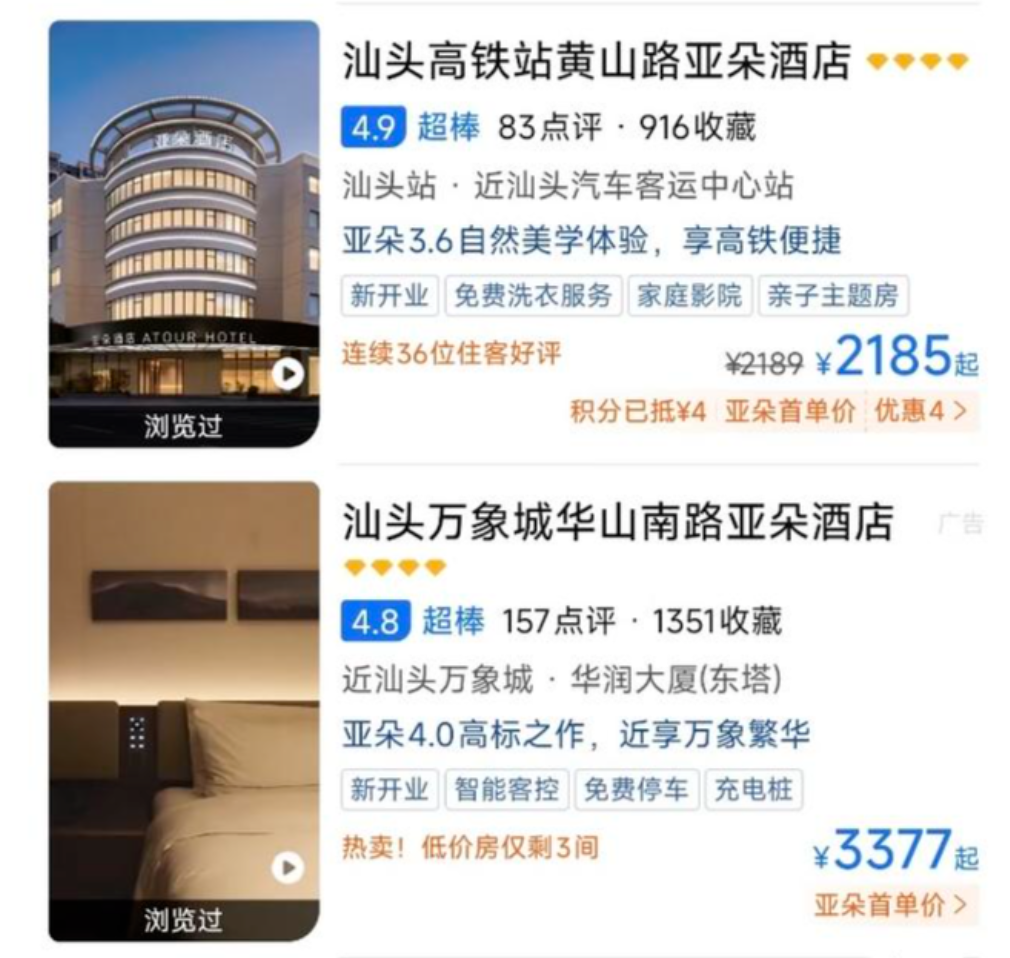Open 汕头高铁站黄山路亚朵酒店 listing

click(596, 62)
